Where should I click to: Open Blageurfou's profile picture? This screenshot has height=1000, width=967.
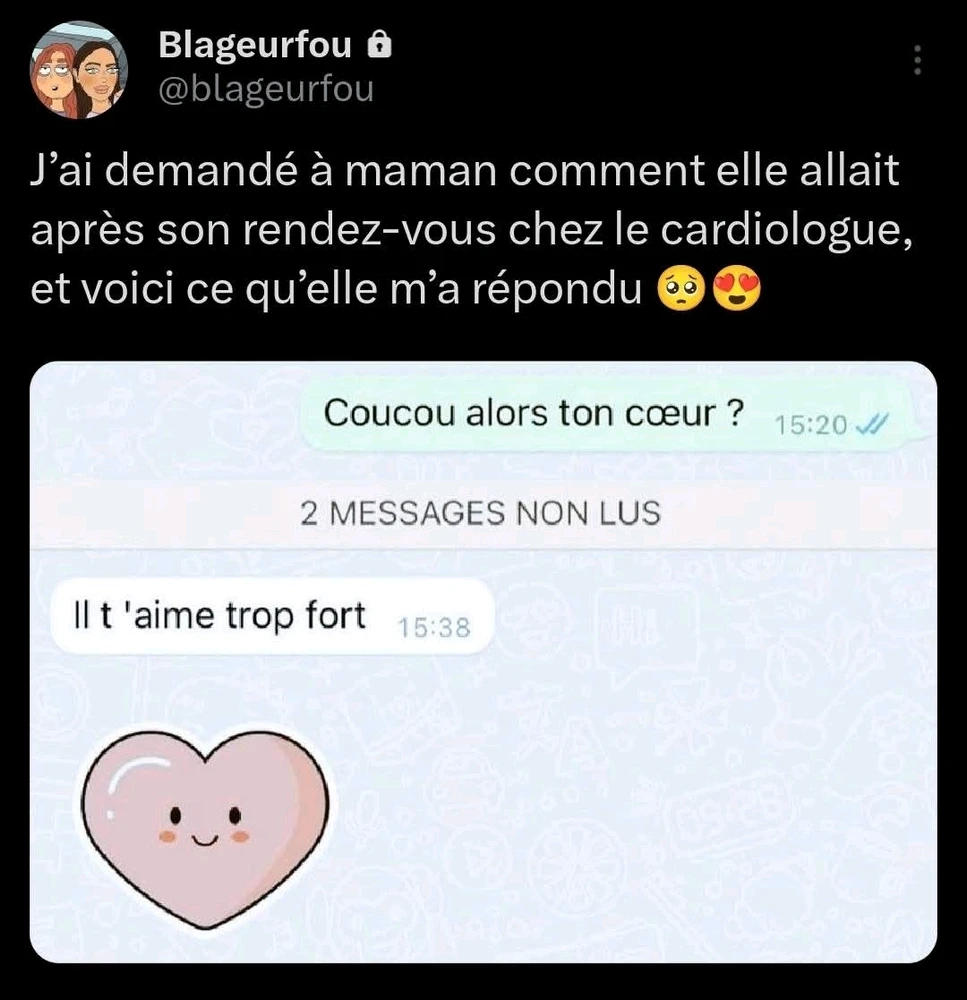80,71
